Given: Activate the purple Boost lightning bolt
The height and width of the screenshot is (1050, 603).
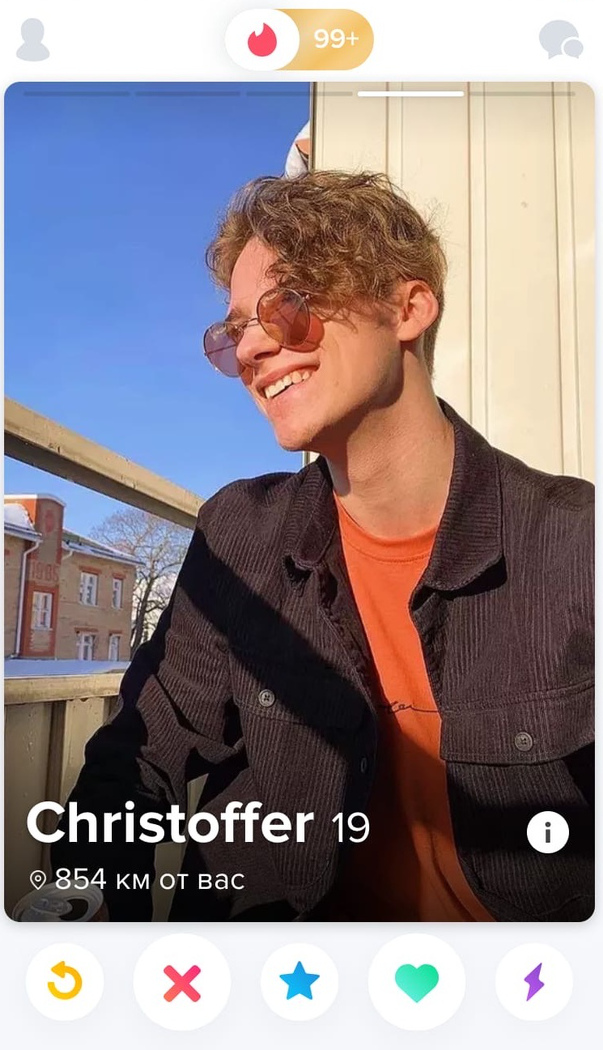Looking at the screenshot, I should (534, 982).
